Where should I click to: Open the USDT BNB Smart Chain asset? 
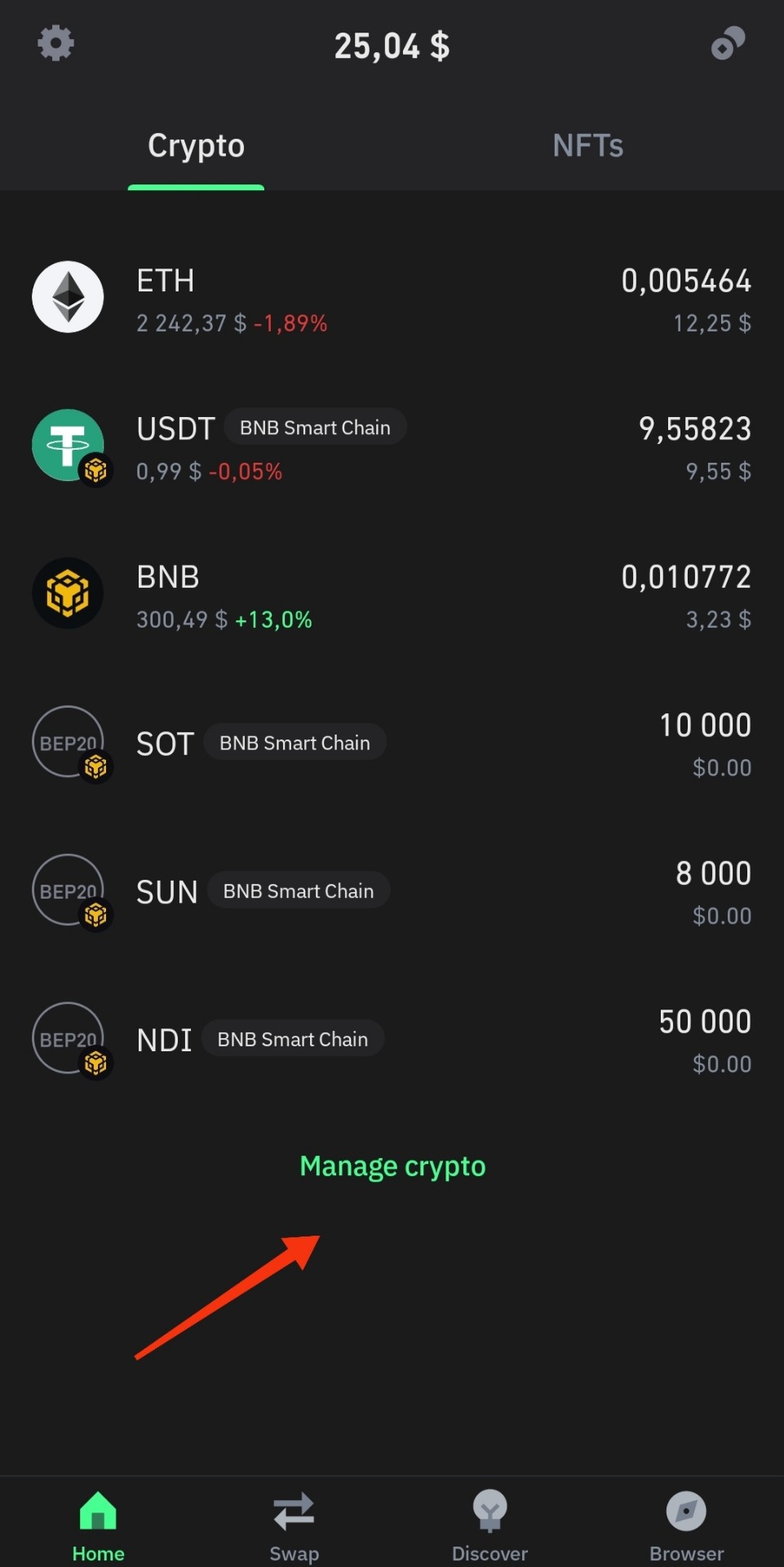click(x=392, y=447)
